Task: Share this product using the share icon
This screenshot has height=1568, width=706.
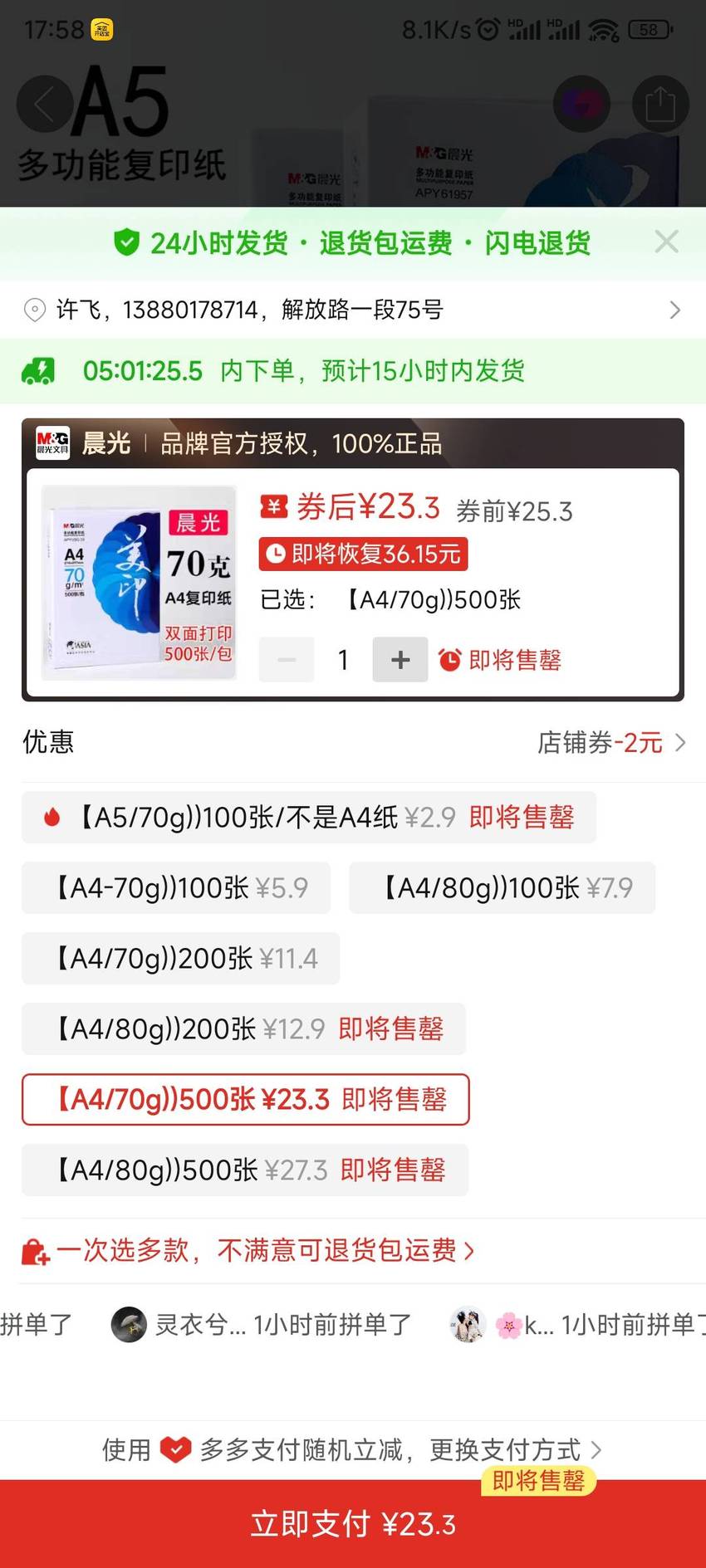Action: [x=661, y=104]
